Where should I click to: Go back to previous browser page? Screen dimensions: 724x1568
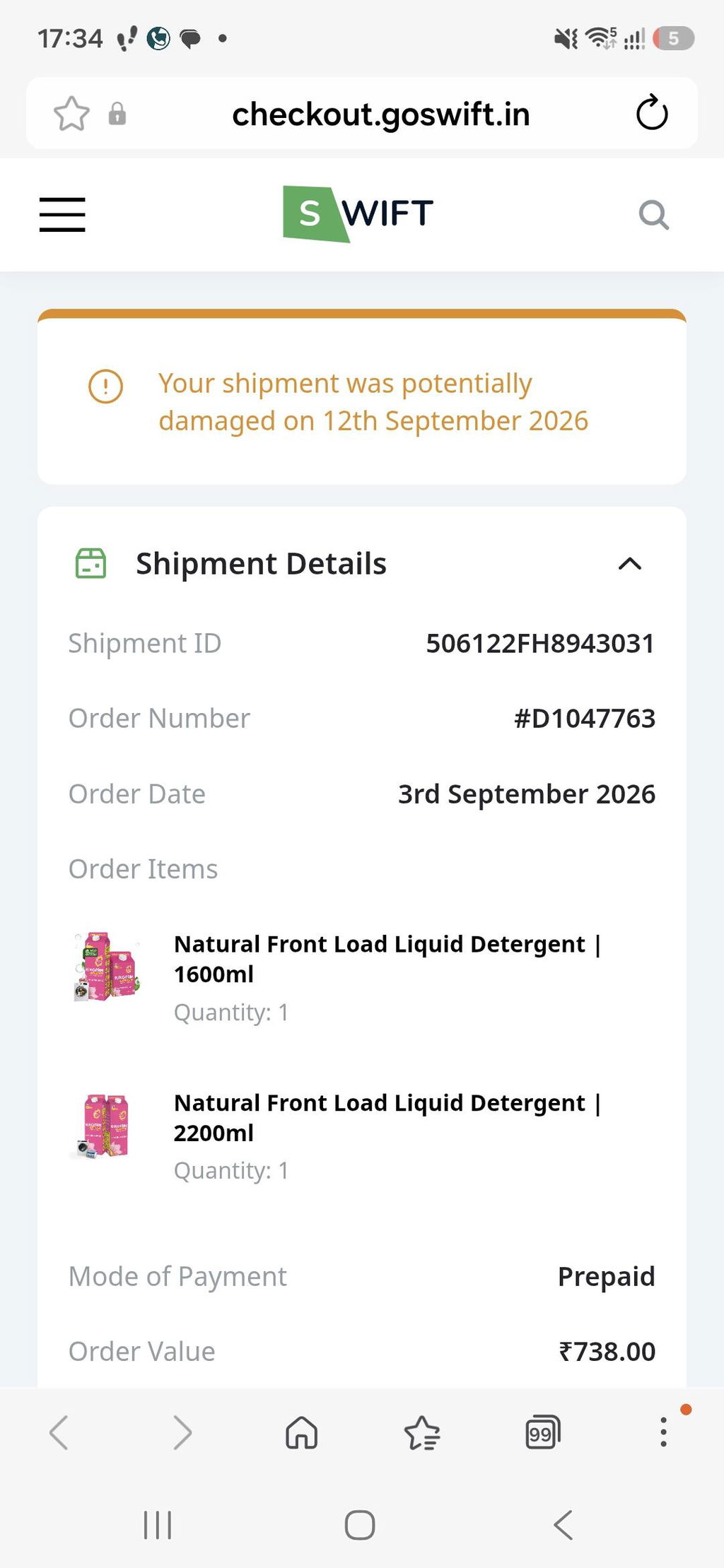[x=59, y=1432]
